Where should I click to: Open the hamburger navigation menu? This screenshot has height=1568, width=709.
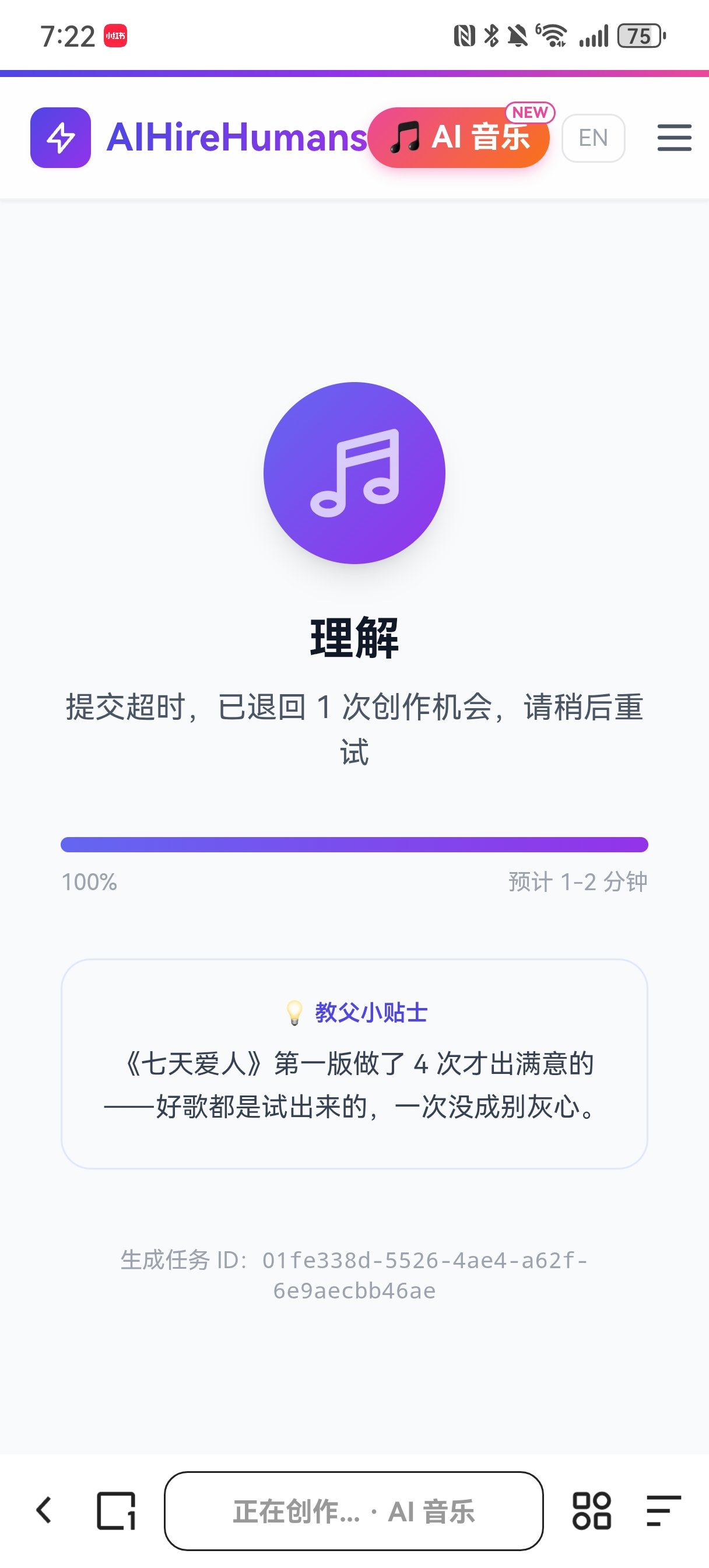(673, 138)
